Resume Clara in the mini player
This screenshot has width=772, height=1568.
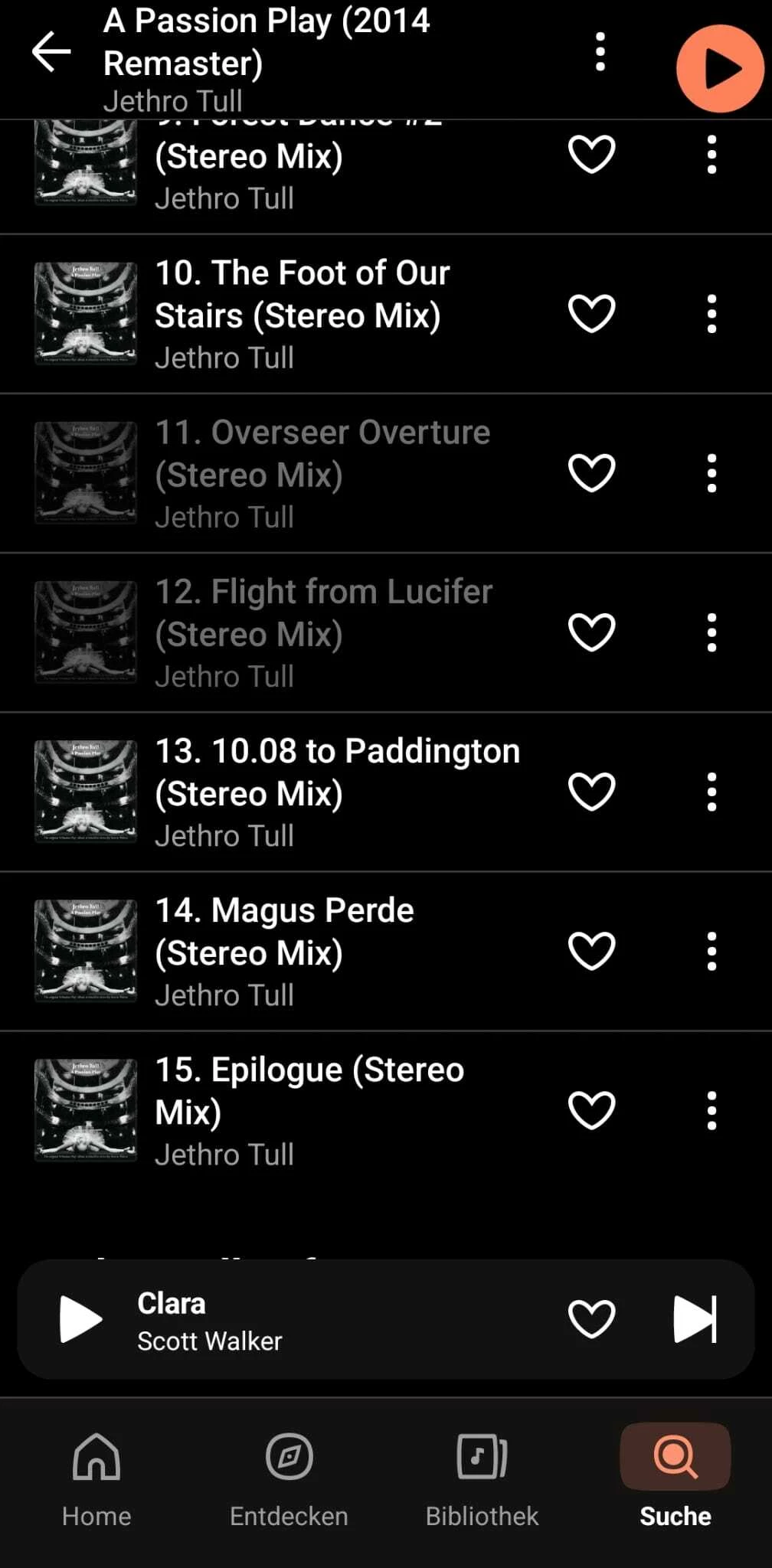tap(80, 1319)
